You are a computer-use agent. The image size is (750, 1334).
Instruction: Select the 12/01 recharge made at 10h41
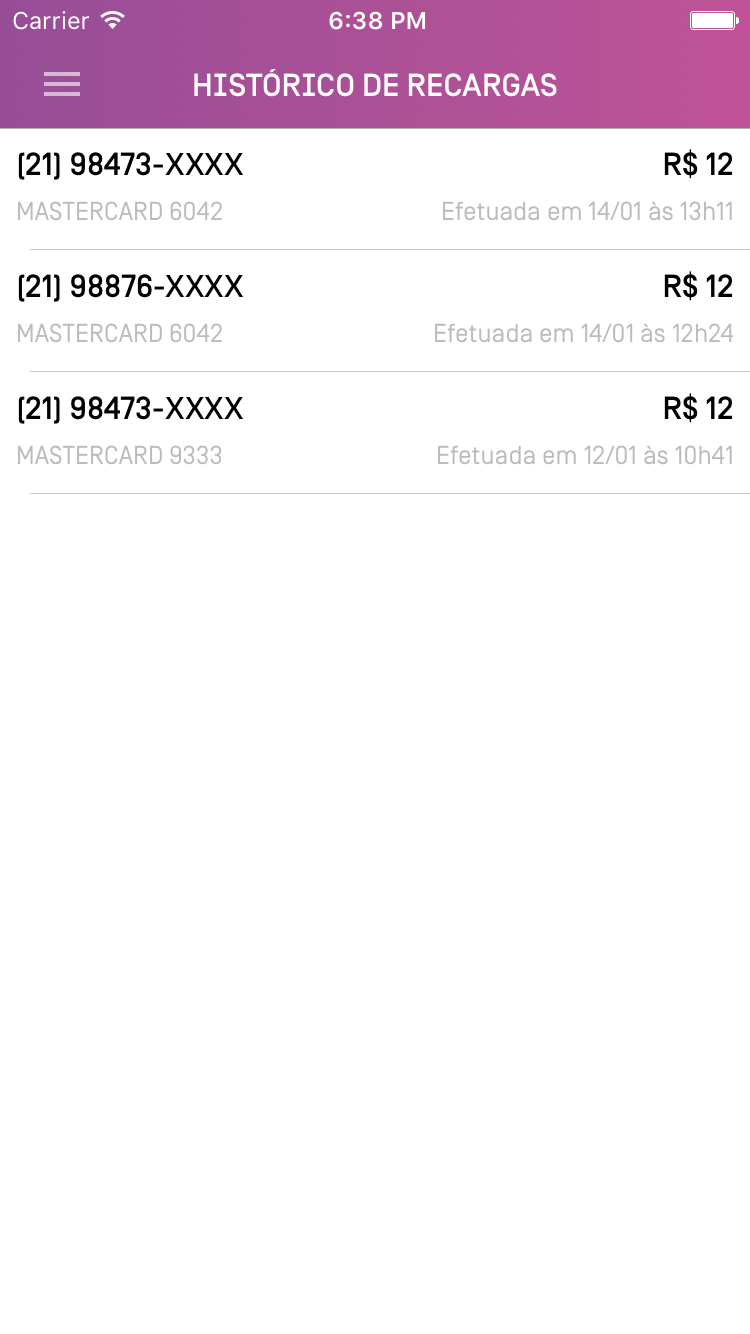375,430
